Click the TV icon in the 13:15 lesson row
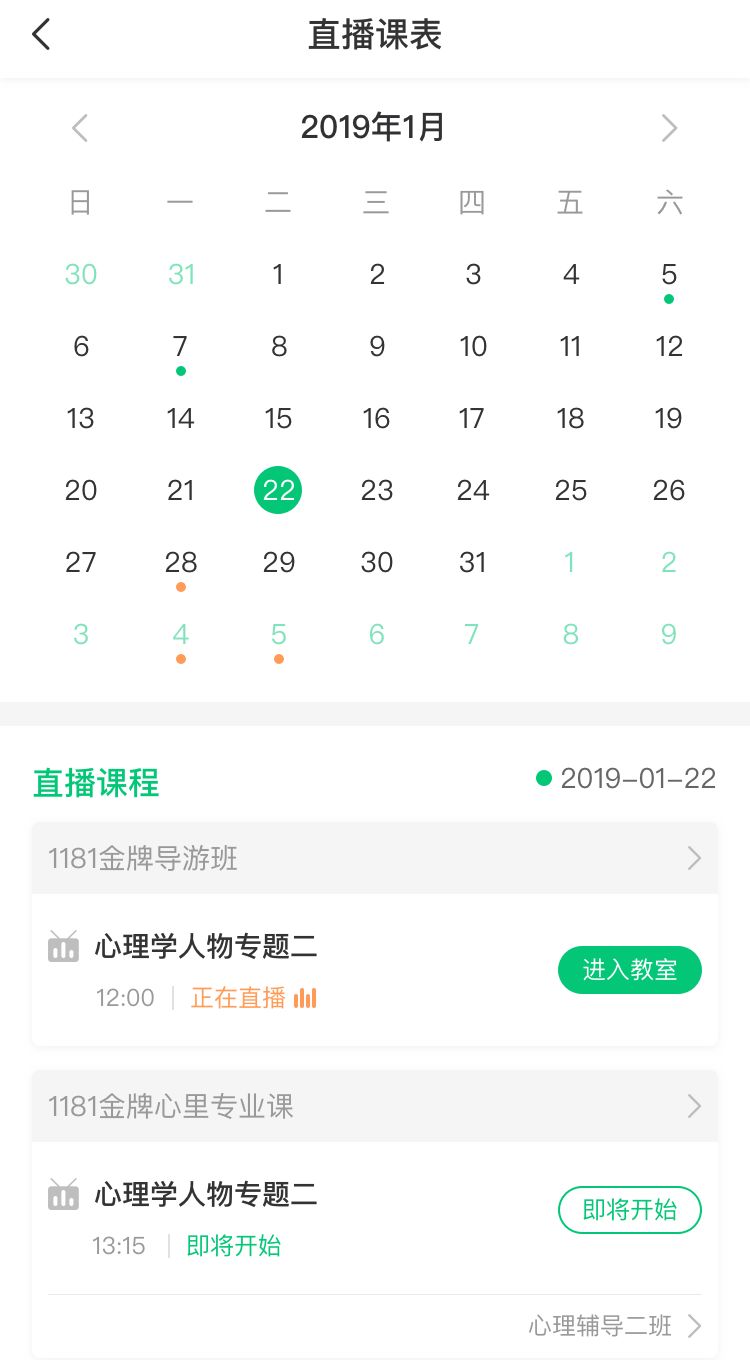Viewport: 750px width, 1360px height. (x=63, y=1194)
